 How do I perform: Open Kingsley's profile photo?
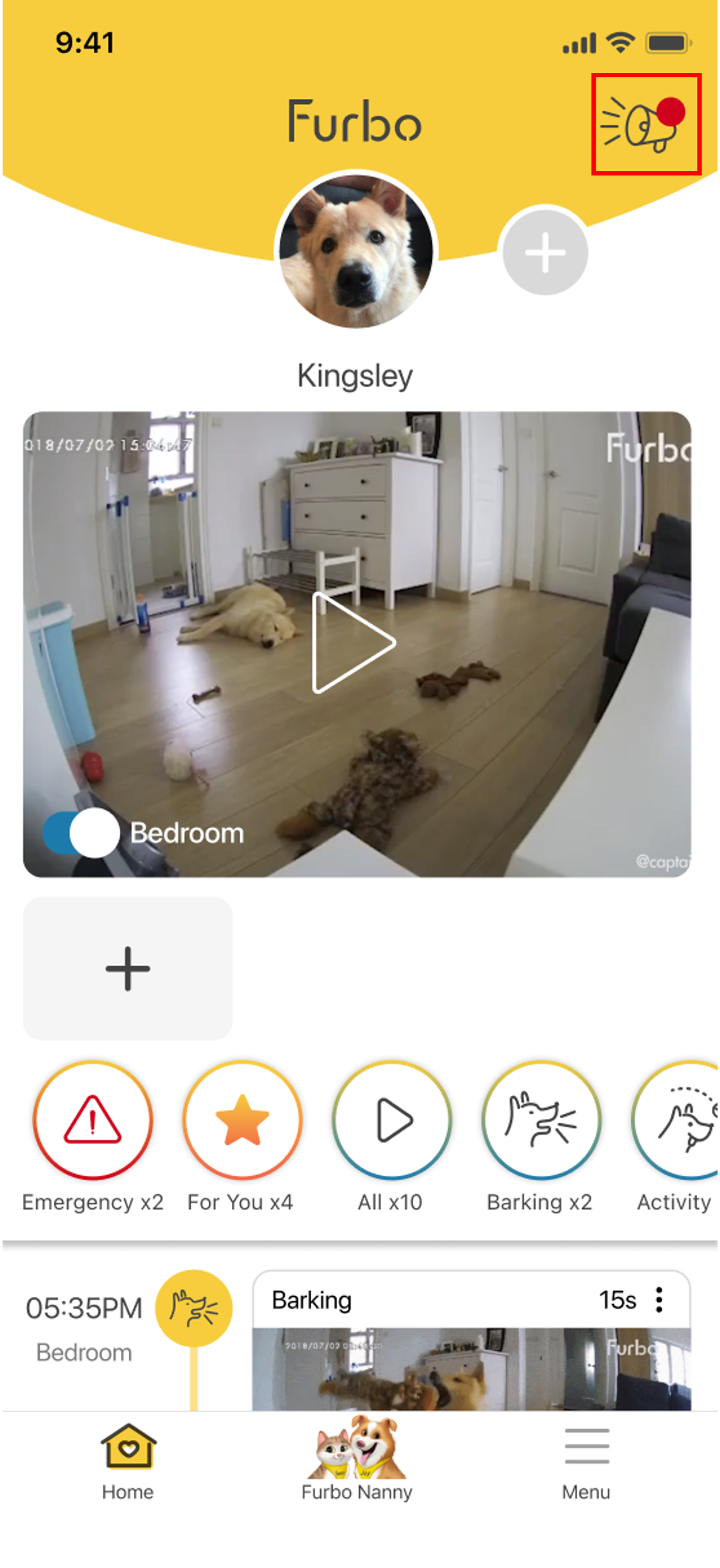[x=356, y=252]
